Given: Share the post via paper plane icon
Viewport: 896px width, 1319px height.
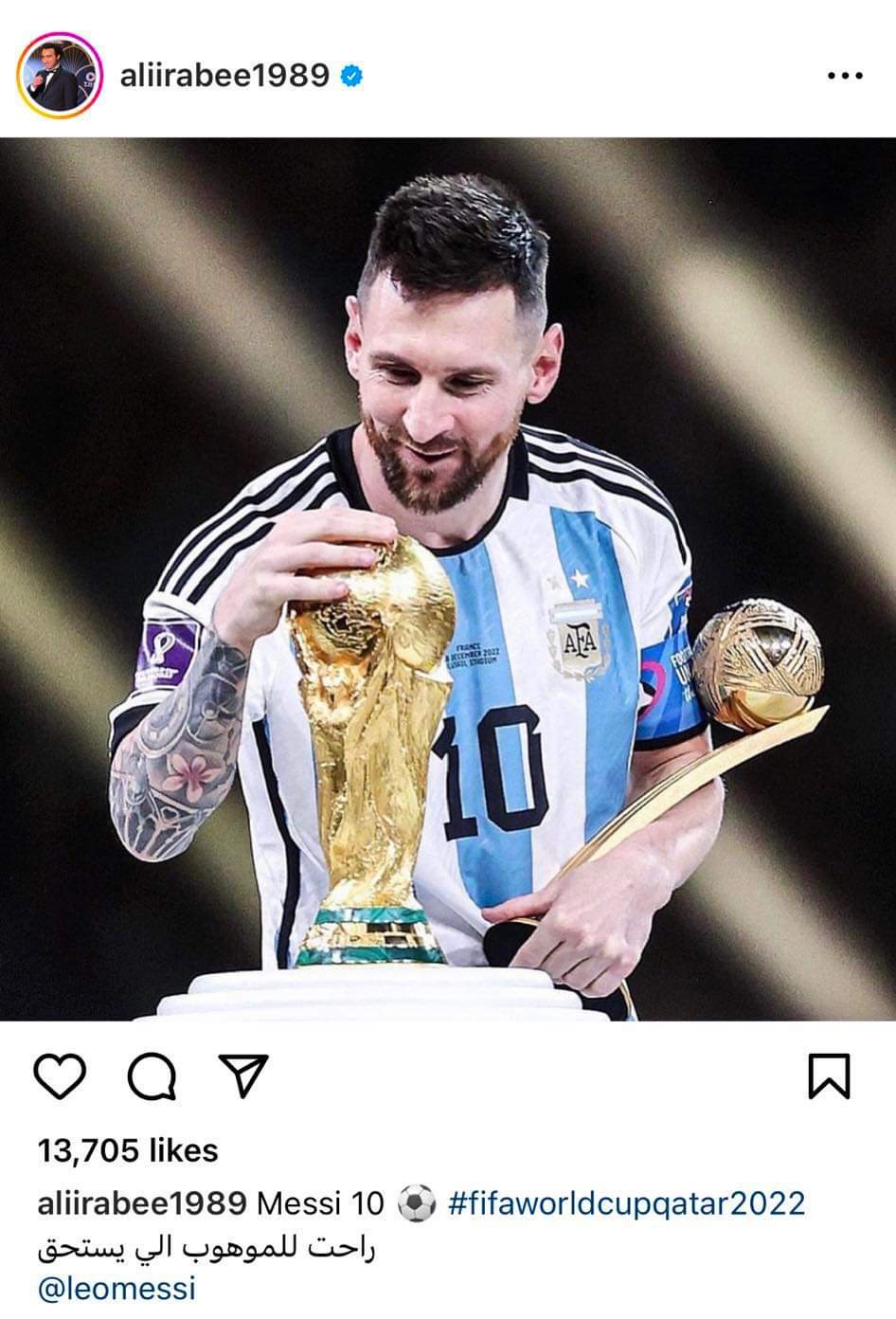Looking at the screenshot, I should (242, 1075).
